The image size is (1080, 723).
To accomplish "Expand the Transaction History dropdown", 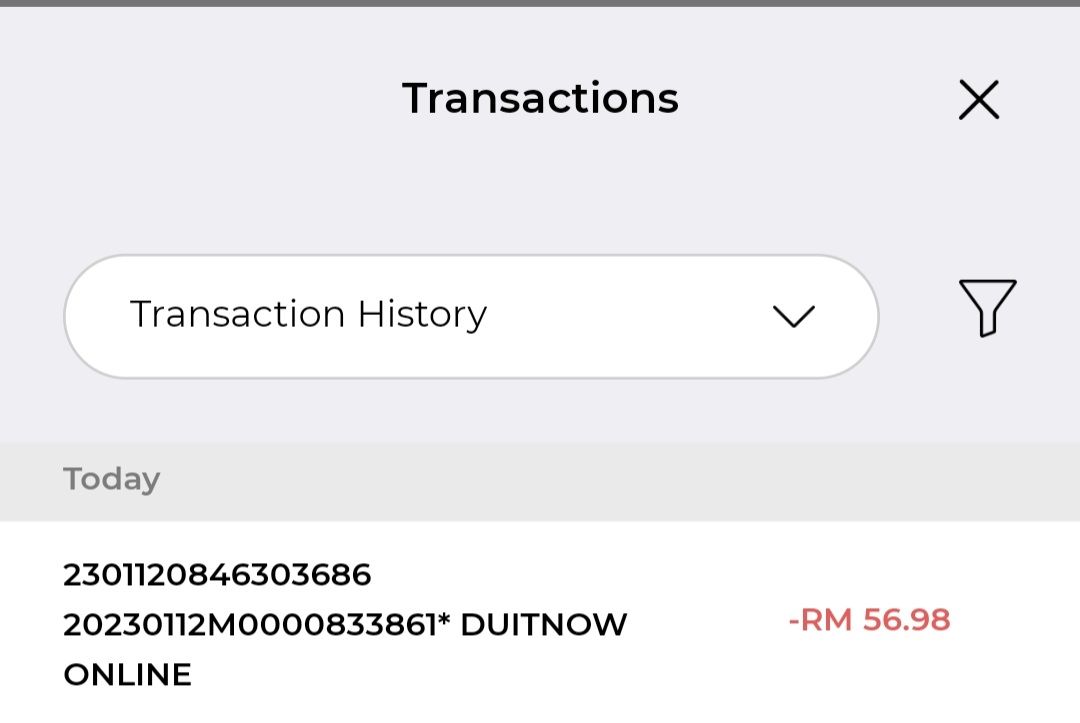I will (471, 316).
